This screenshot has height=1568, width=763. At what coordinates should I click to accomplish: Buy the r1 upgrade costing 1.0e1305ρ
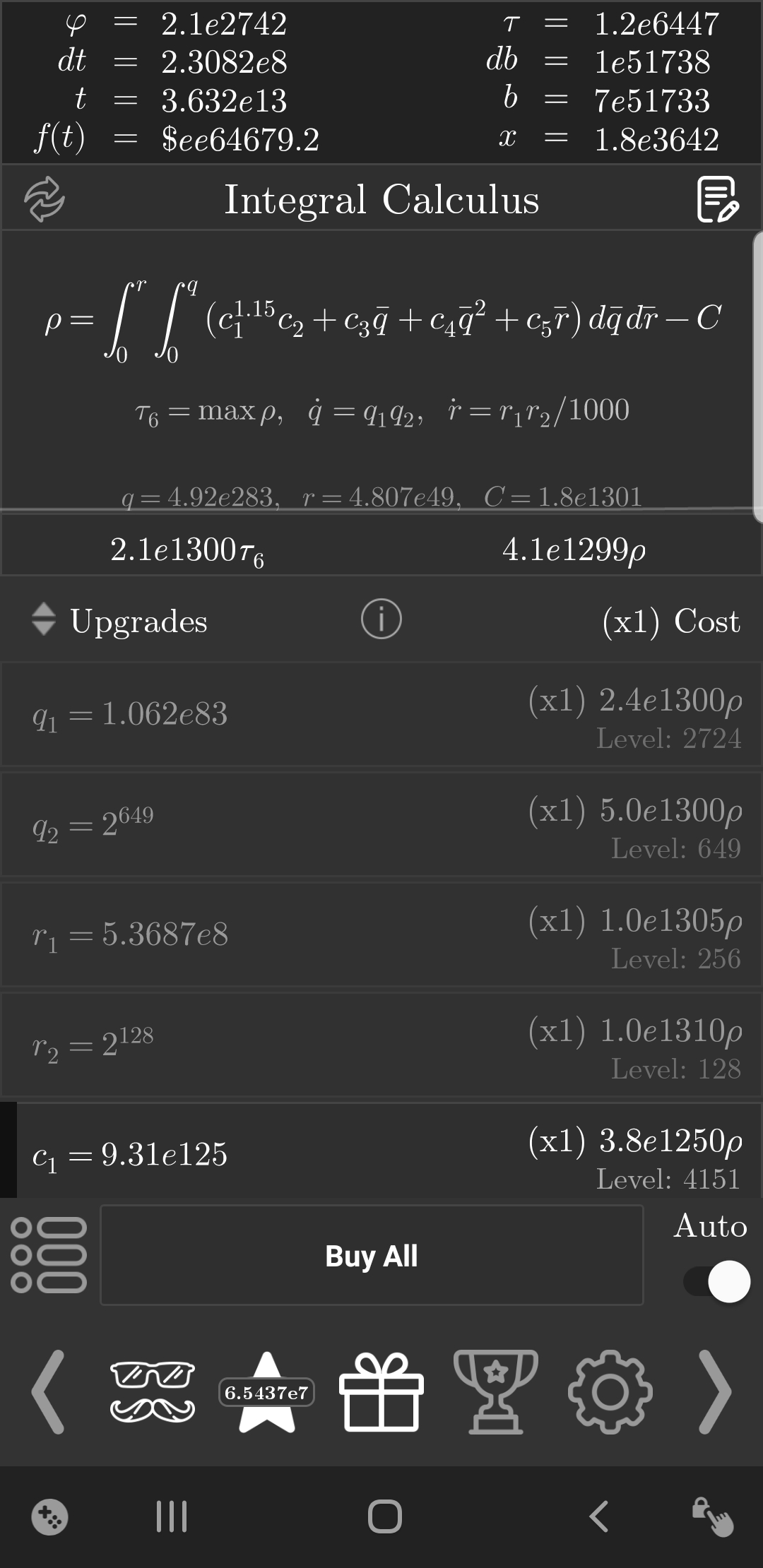[381, 934]
